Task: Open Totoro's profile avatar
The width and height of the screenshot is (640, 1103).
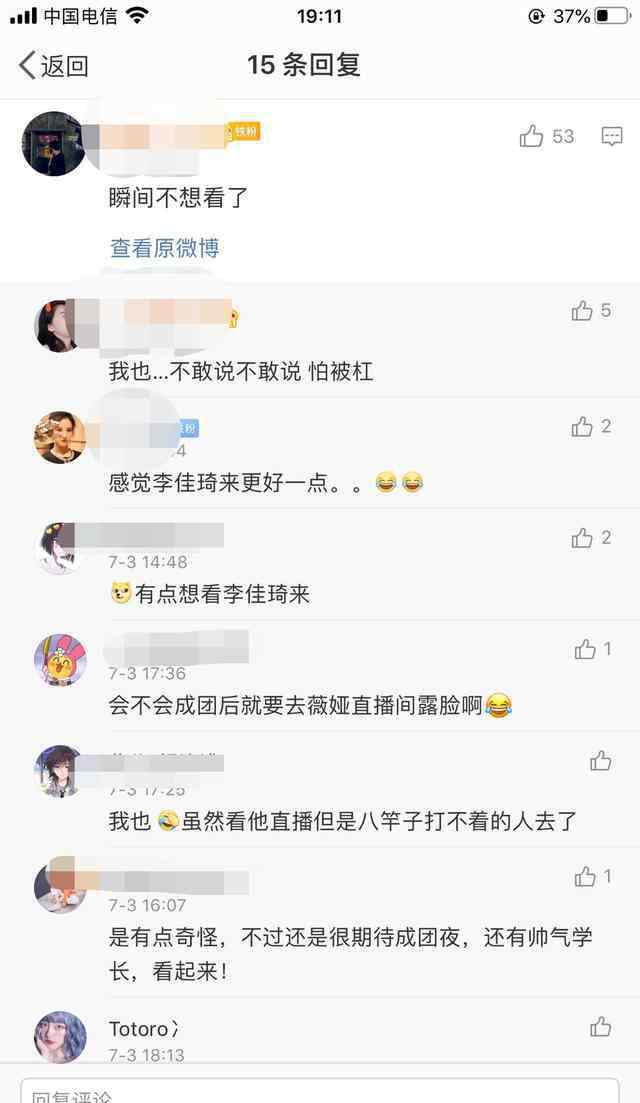Action: 60,1037
